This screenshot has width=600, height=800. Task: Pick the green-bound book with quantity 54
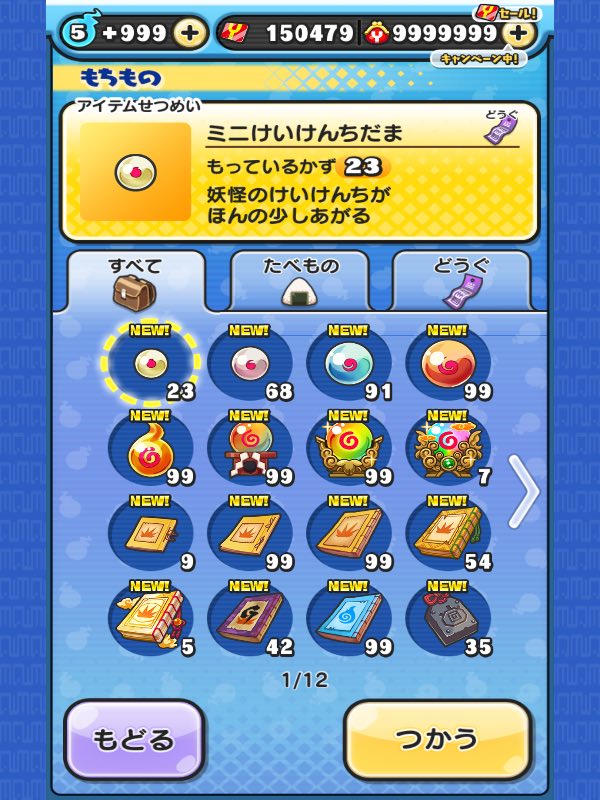point(447,535)
